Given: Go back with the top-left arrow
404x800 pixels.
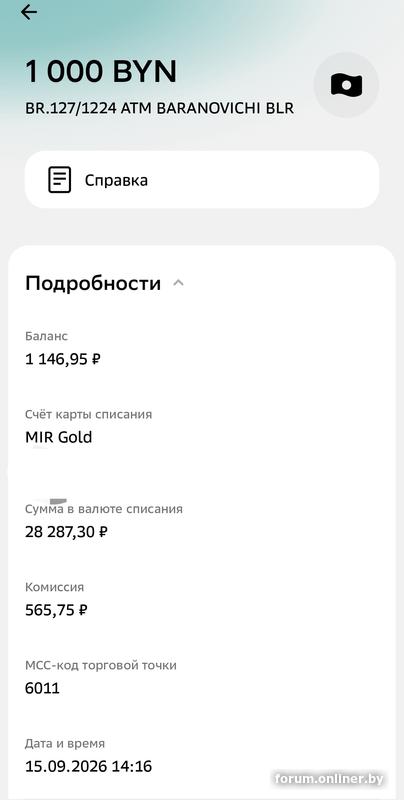Looking at the screenshot, I should 29,12.
